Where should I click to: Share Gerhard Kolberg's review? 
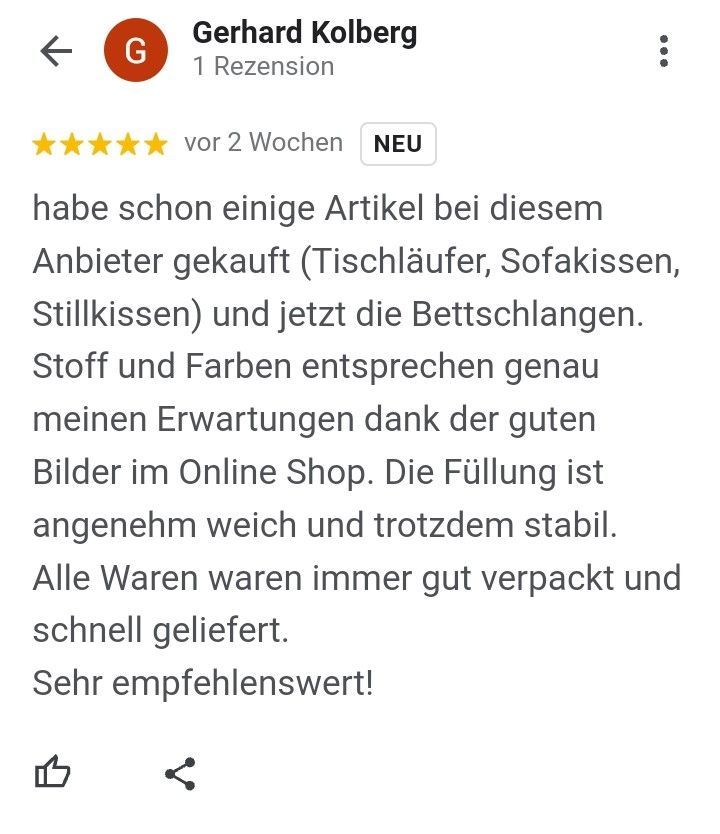pyautogui.click(x=180, y=773)
